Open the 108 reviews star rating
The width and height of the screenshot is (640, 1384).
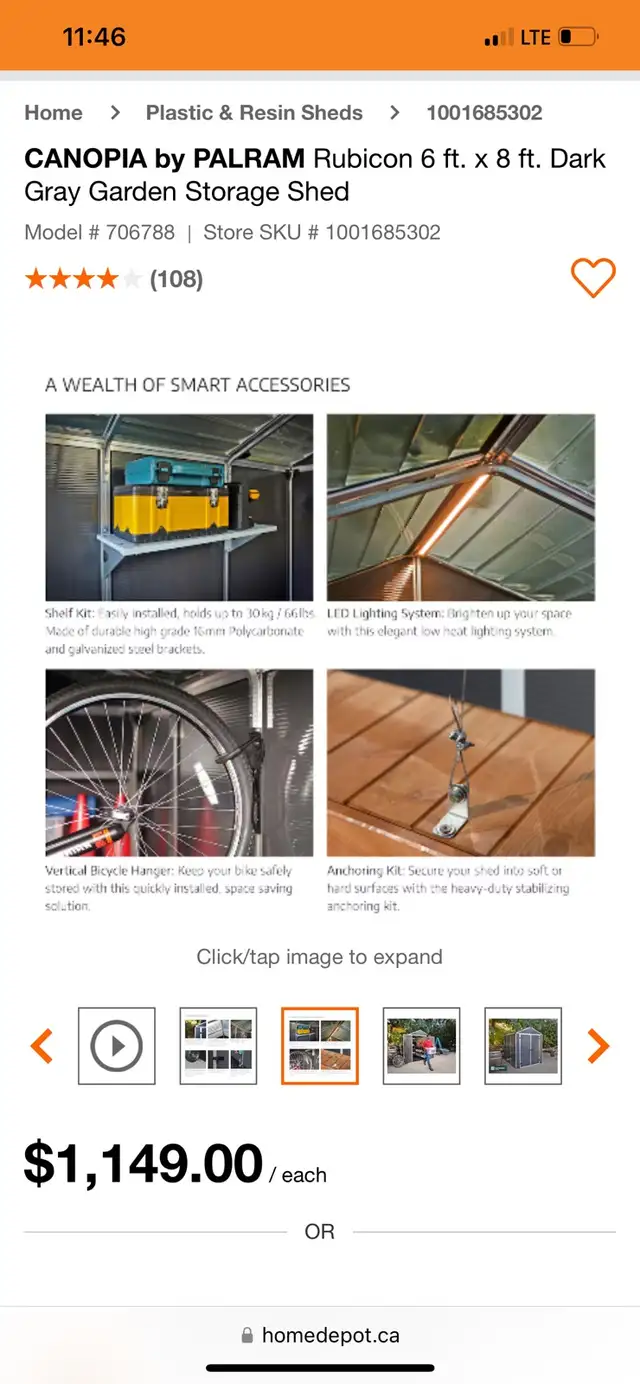click(x=113, y=279)
